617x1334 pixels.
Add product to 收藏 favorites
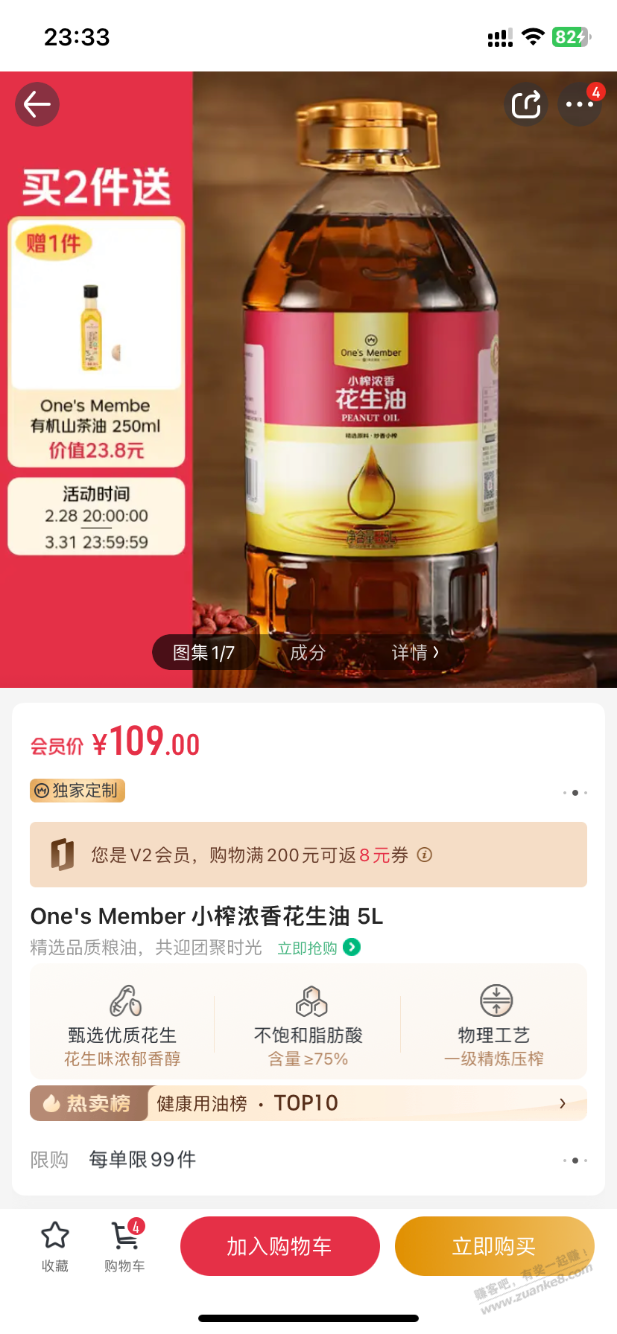(55, 1246)
